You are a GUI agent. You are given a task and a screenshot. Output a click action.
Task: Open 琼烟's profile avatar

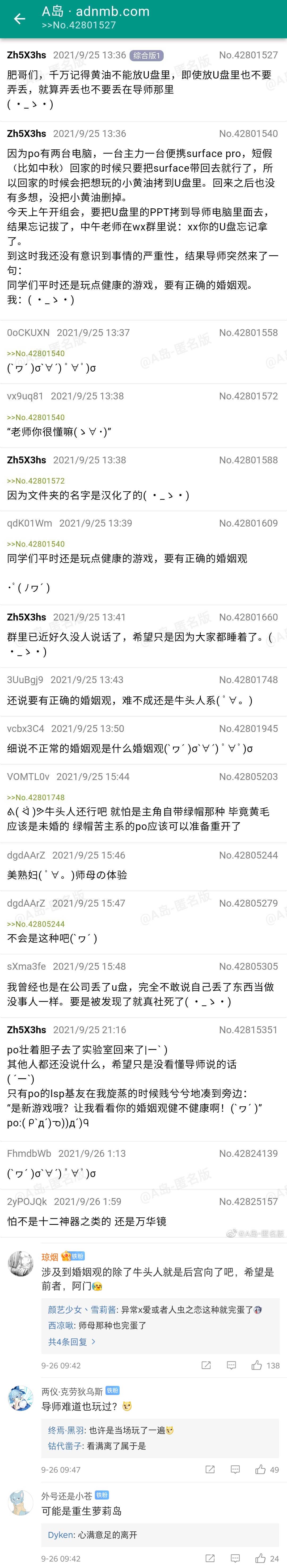pyautogui.click(x=20, y=1263)
